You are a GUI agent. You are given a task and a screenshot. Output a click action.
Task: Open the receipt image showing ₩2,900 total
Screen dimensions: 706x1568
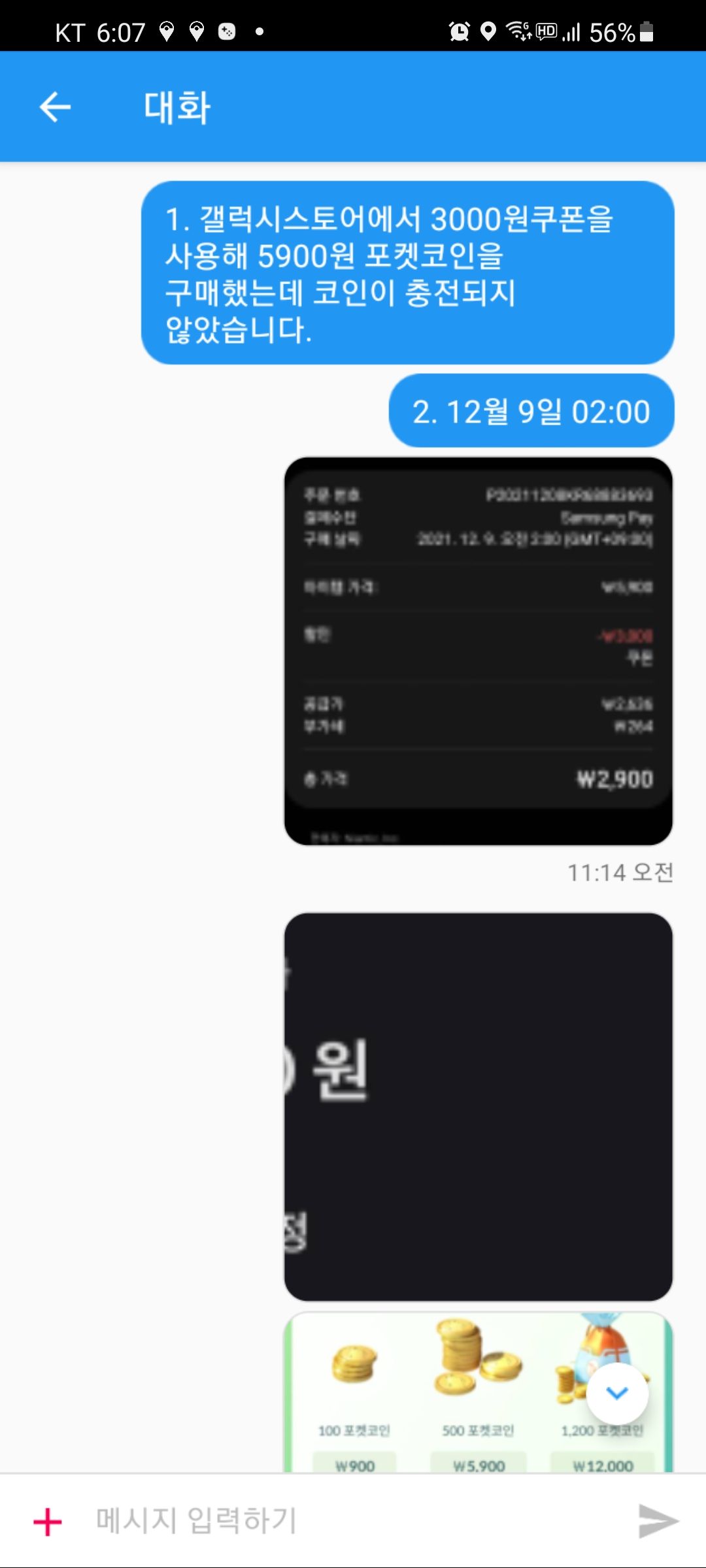478,651
